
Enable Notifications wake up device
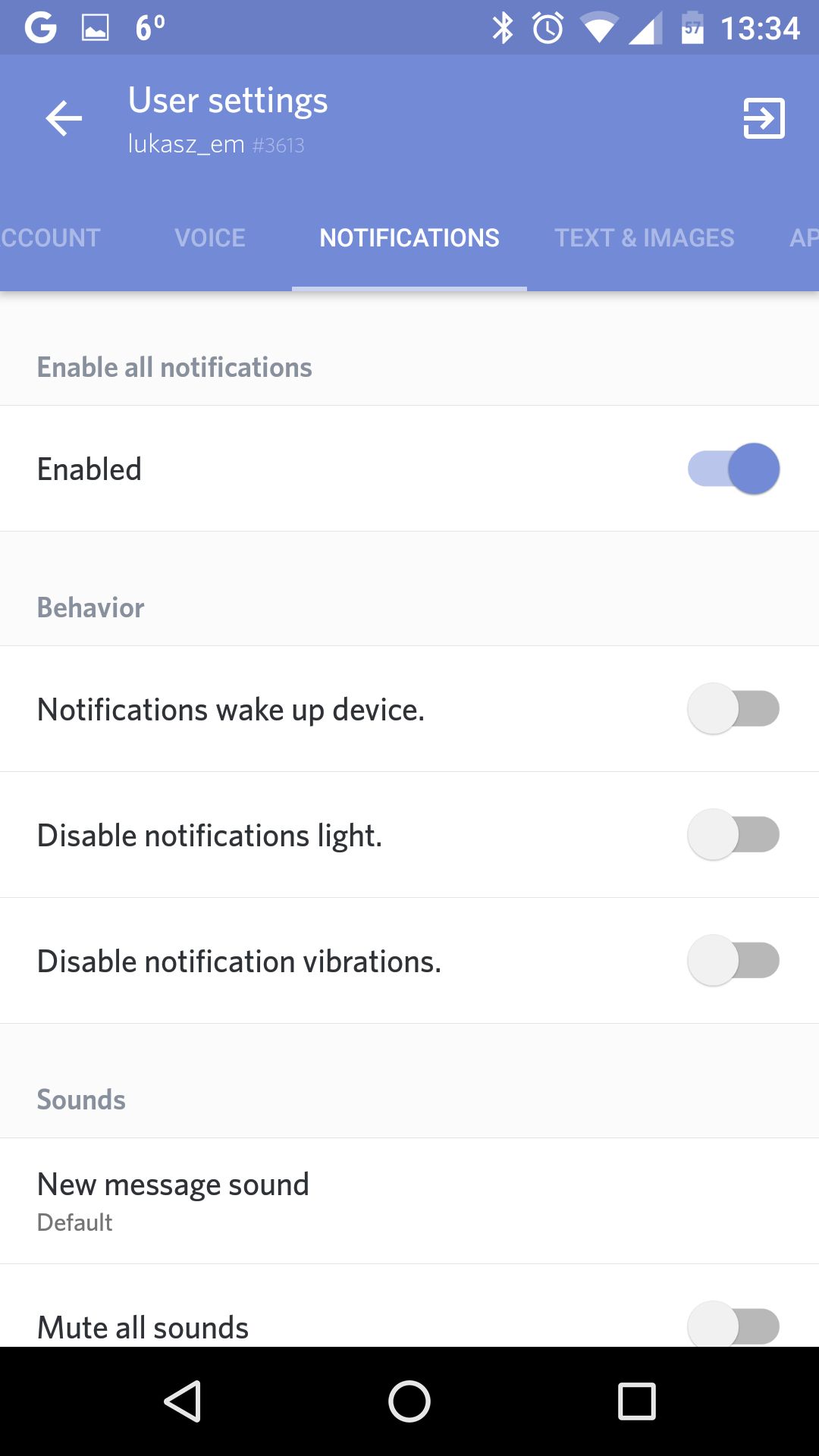pyautogui.click(x=733, y=709)
